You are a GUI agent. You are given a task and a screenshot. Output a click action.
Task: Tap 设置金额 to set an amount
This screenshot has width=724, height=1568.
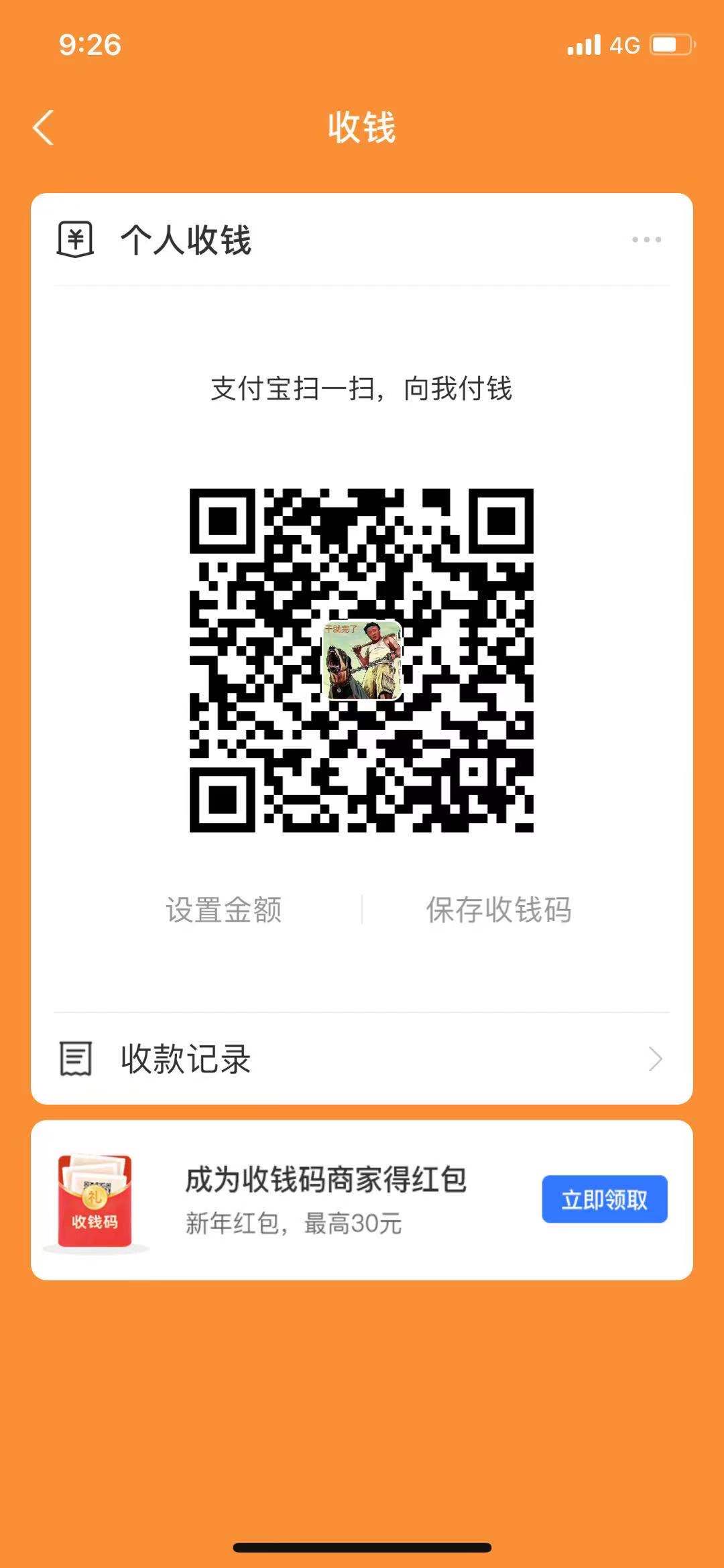point(224,910)
